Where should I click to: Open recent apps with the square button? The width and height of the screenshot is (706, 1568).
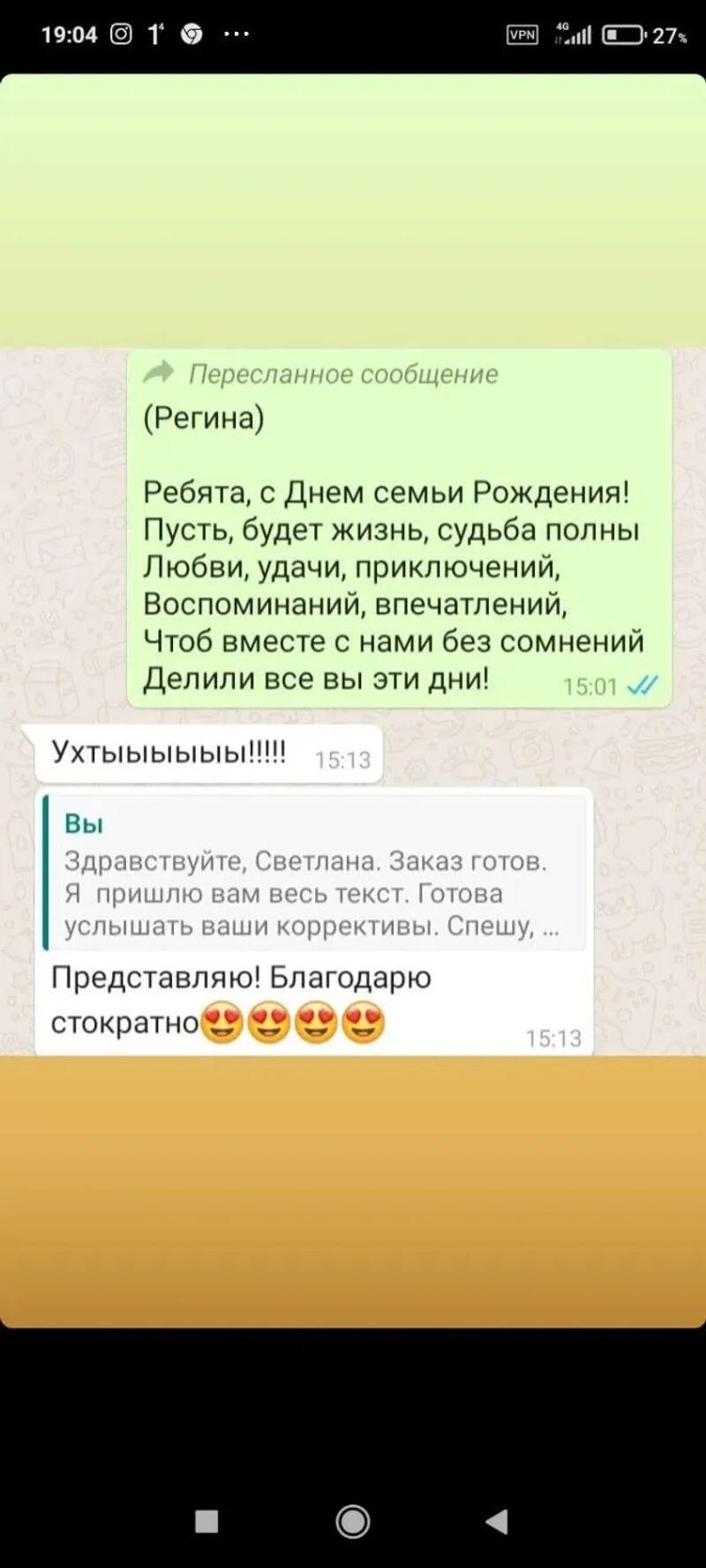pyautogui.click(x=207, y=1520)
